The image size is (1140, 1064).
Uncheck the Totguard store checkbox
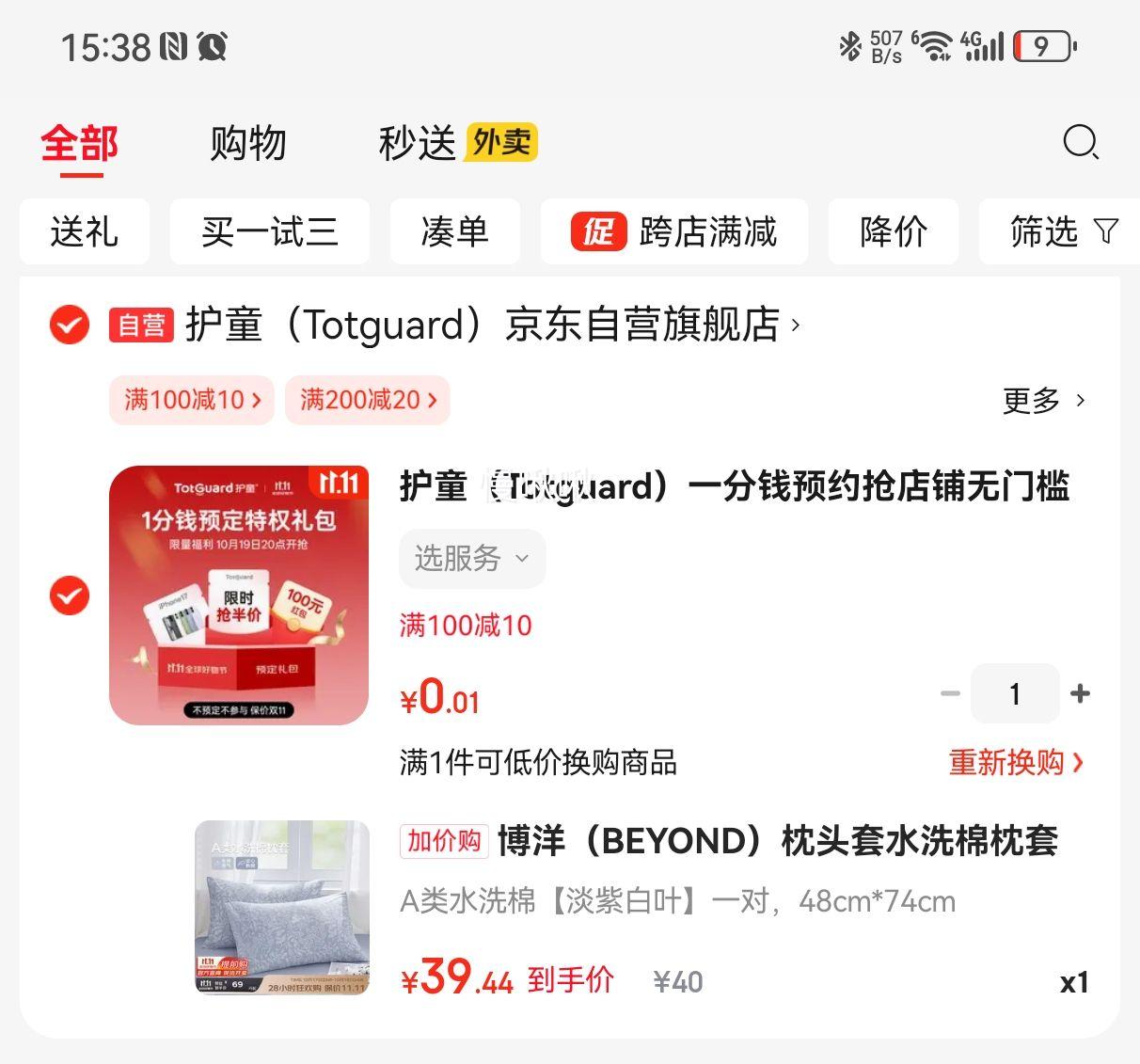[70, 325]
